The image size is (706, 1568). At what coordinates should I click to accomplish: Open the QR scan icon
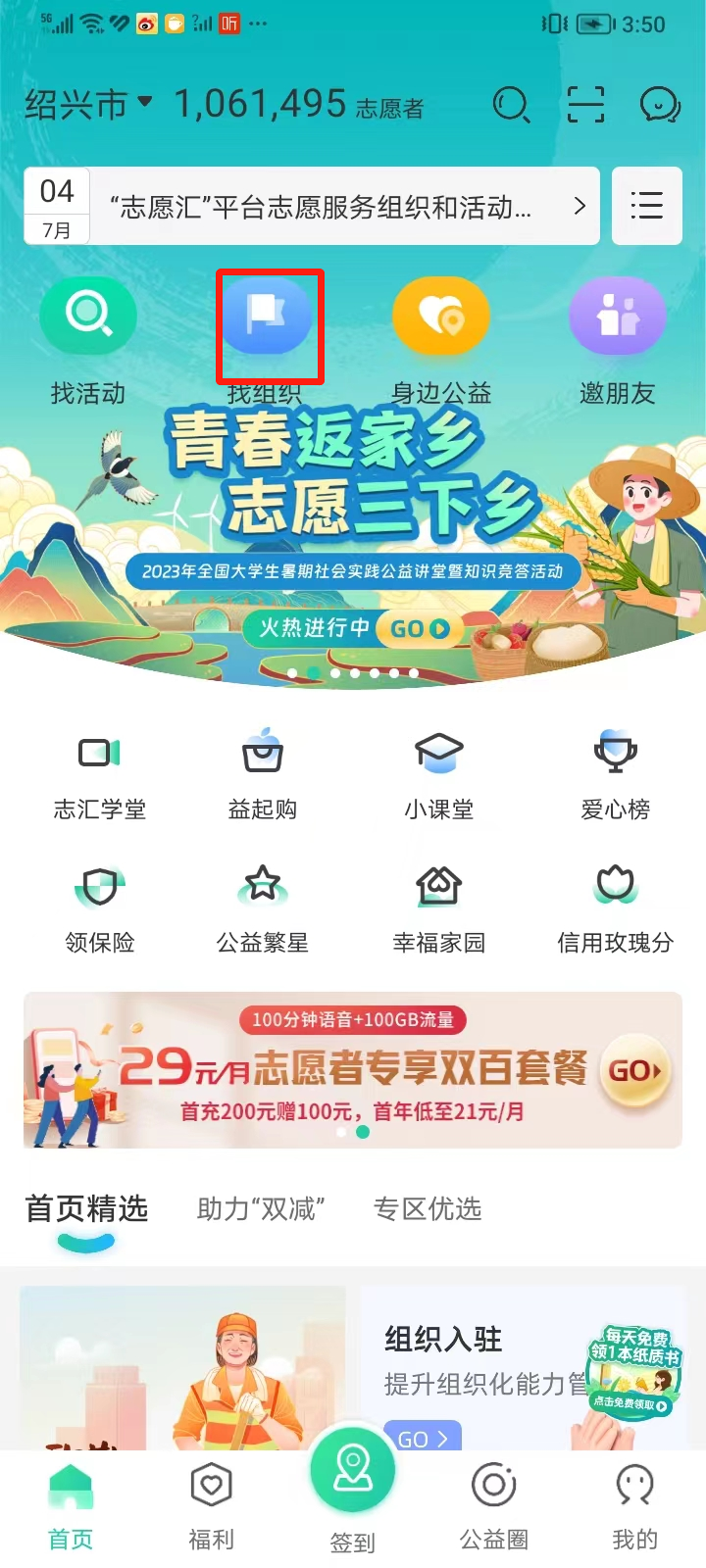pos(585,104)
